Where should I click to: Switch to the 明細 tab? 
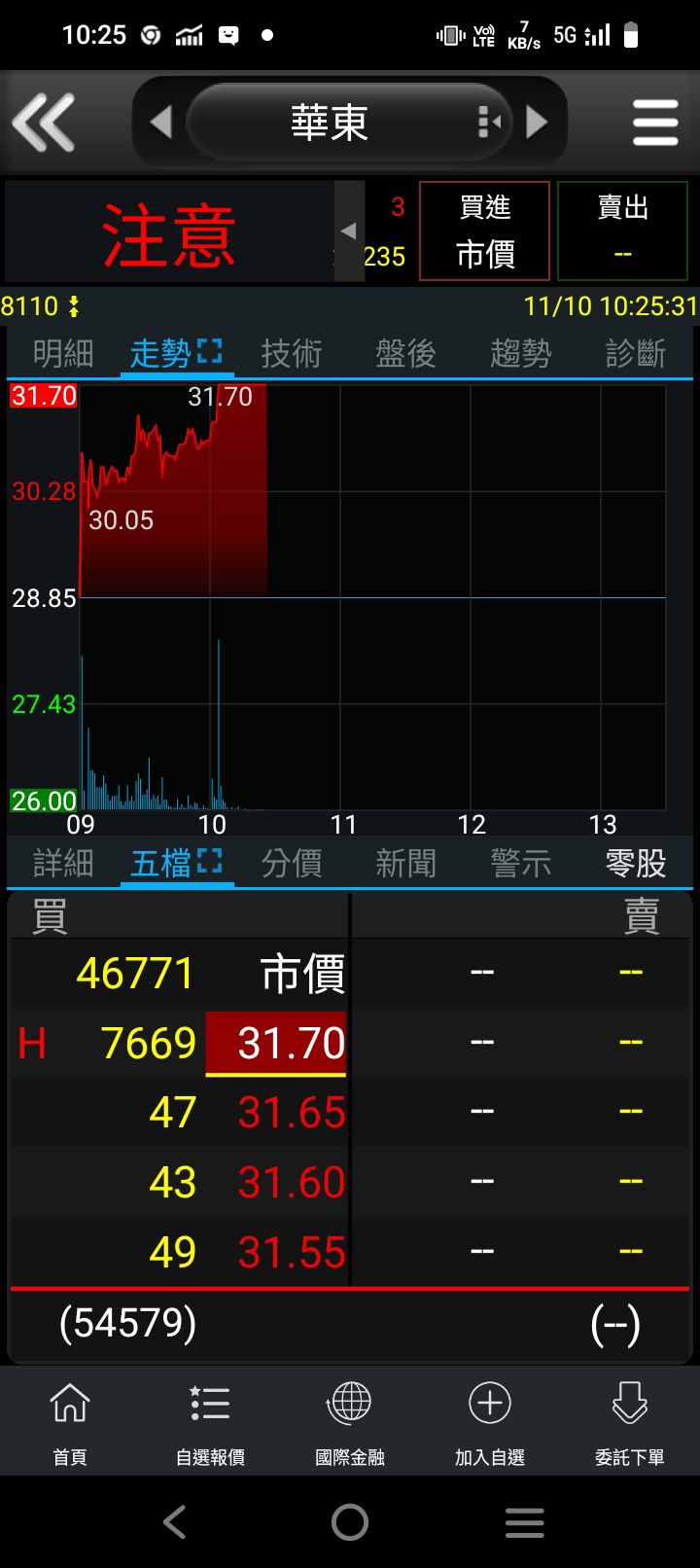pyautogui.click(x=63, y=354)
